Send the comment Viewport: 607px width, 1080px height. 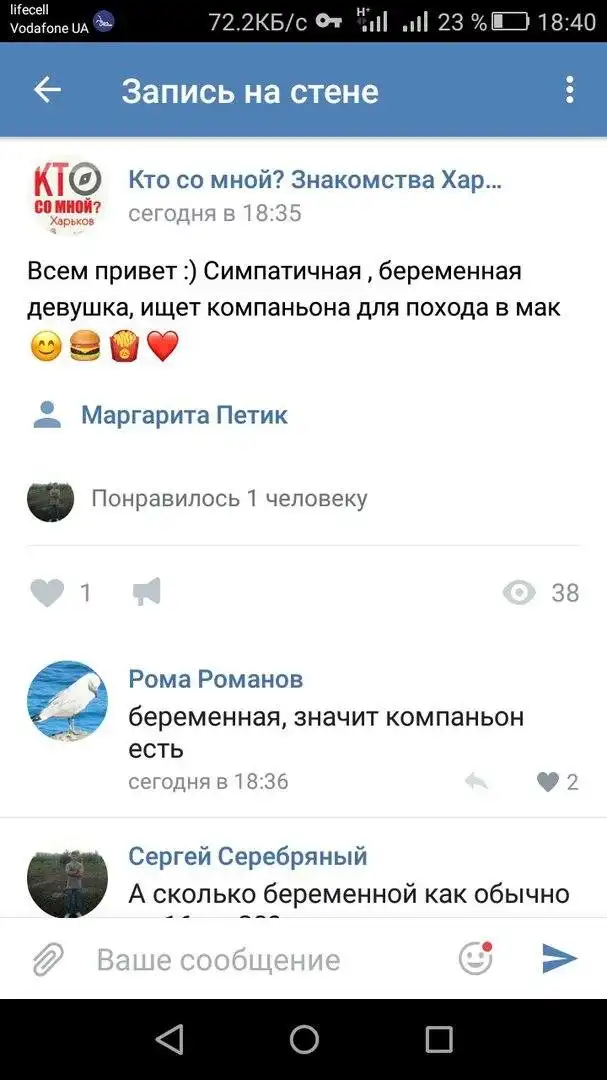pyautogui.click(x=559, y=960)
